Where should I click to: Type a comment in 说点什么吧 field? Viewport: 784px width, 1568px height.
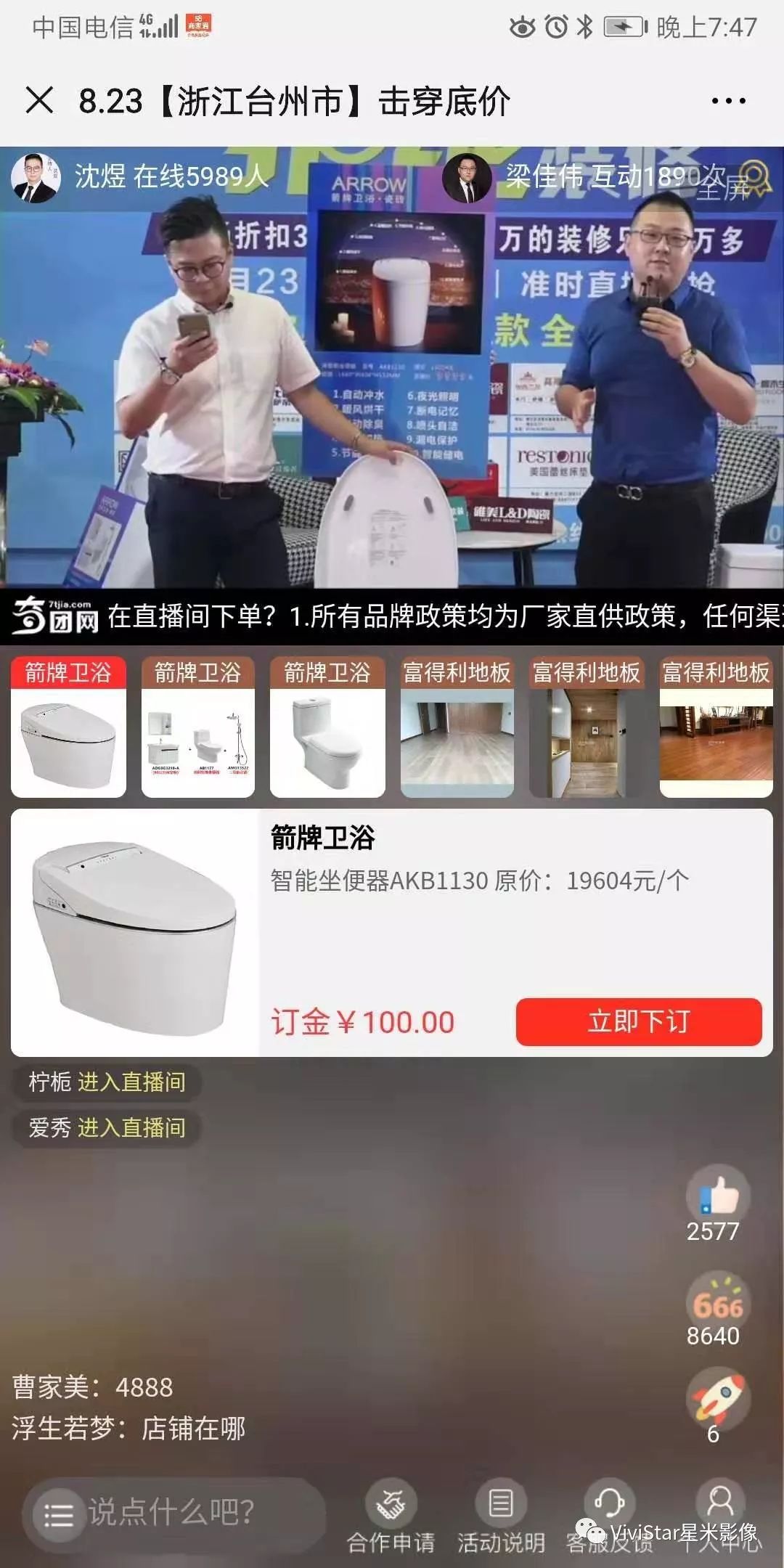(196, 1514)
